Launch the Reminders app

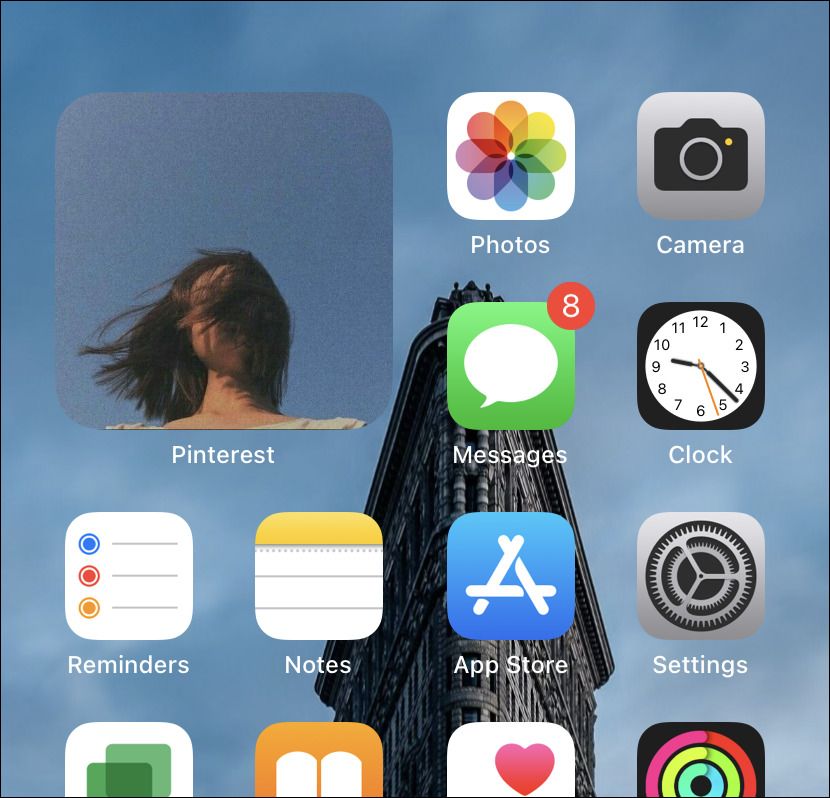(x=128, y=576)
